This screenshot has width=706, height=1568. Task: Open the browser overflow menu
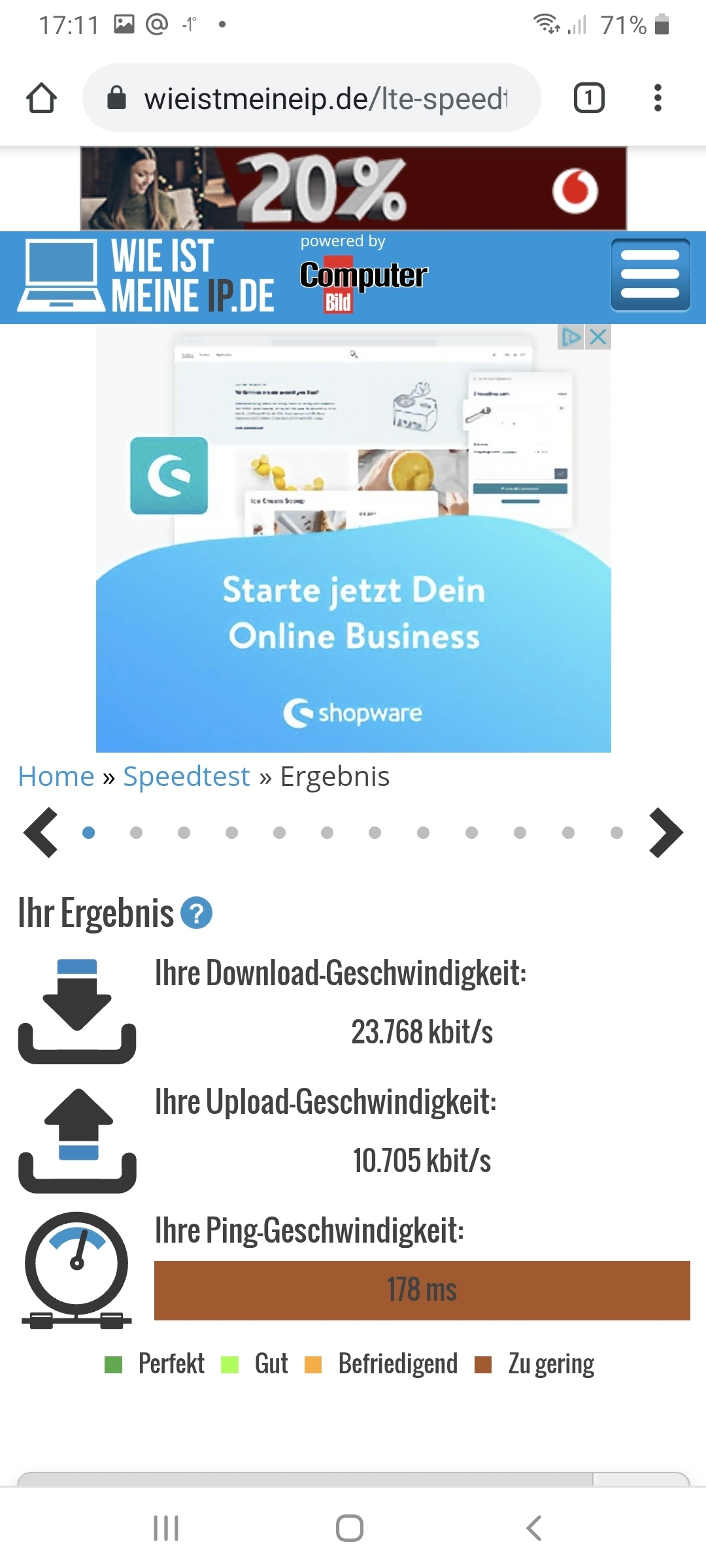pyautogui.click(x=657, y=98)
